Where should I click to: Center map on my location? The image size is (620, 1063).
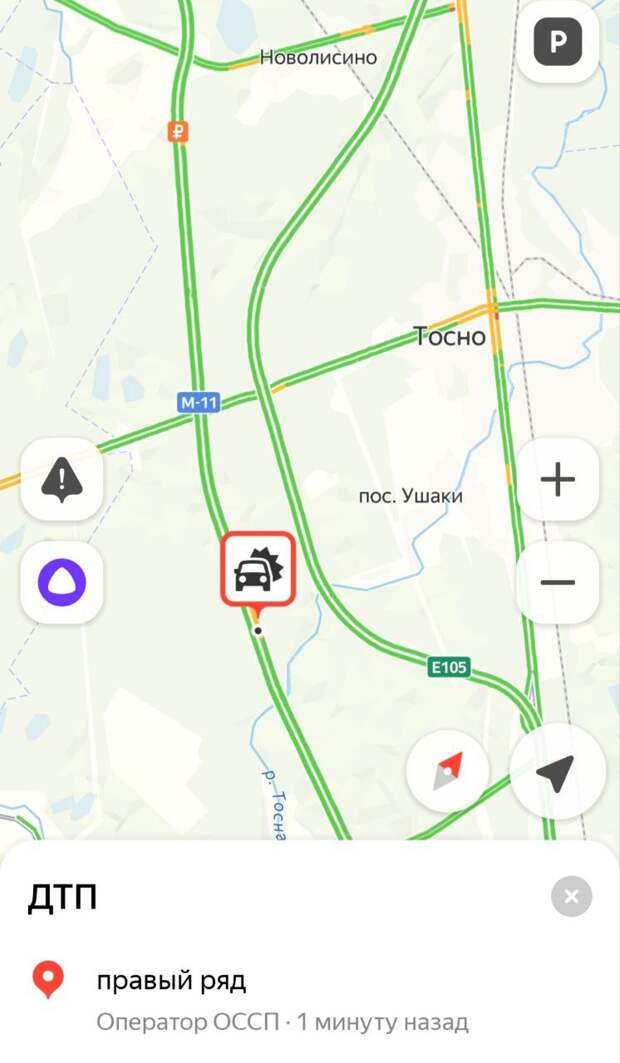click(556, 771)
